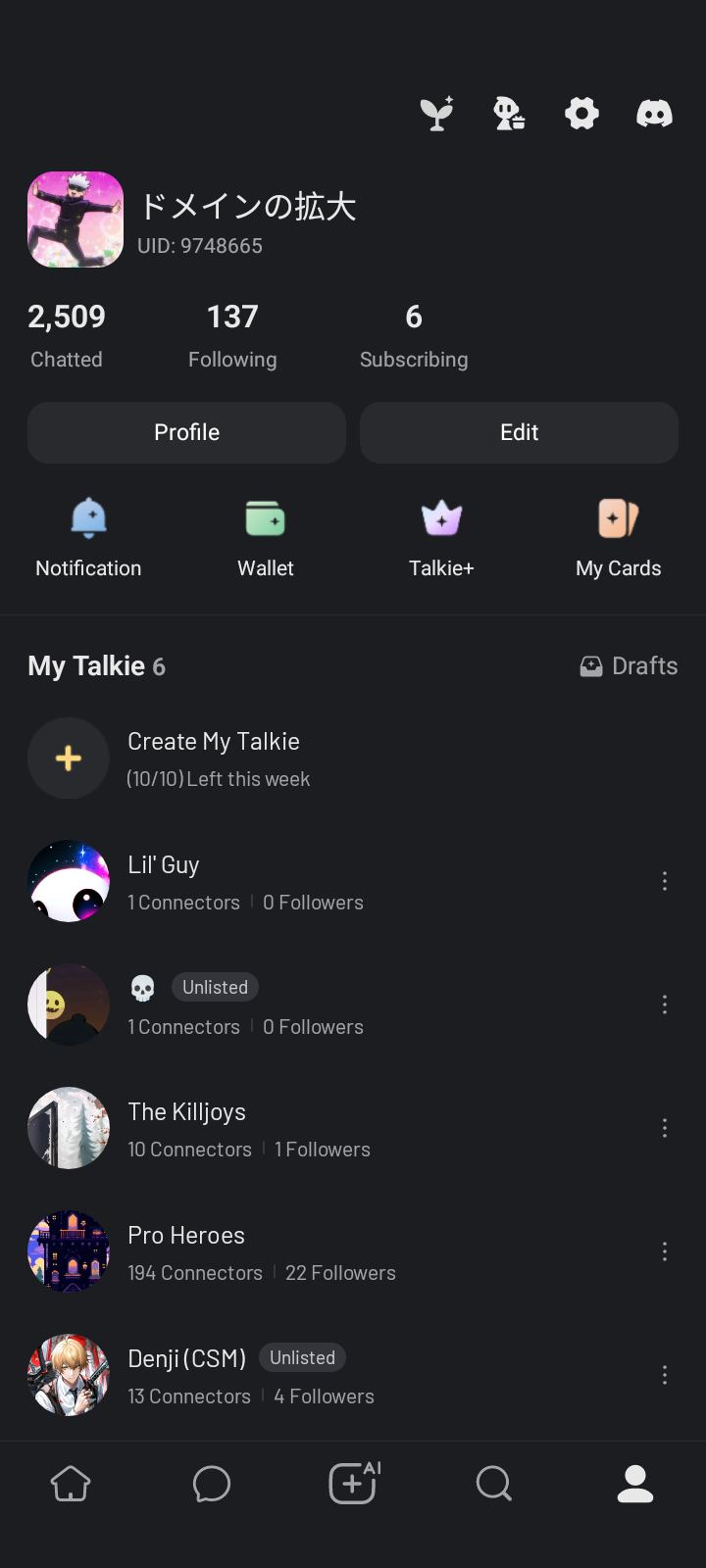Image resolution: width=706 pixels, height=1568 pixels.
Task: Switch to the search tab
Action: (494, 1484)
